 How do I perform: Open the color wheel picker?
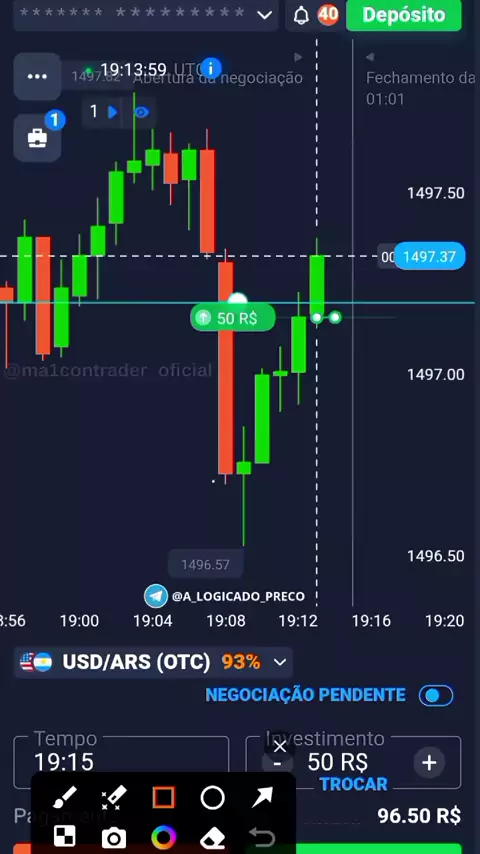[163, 838]
